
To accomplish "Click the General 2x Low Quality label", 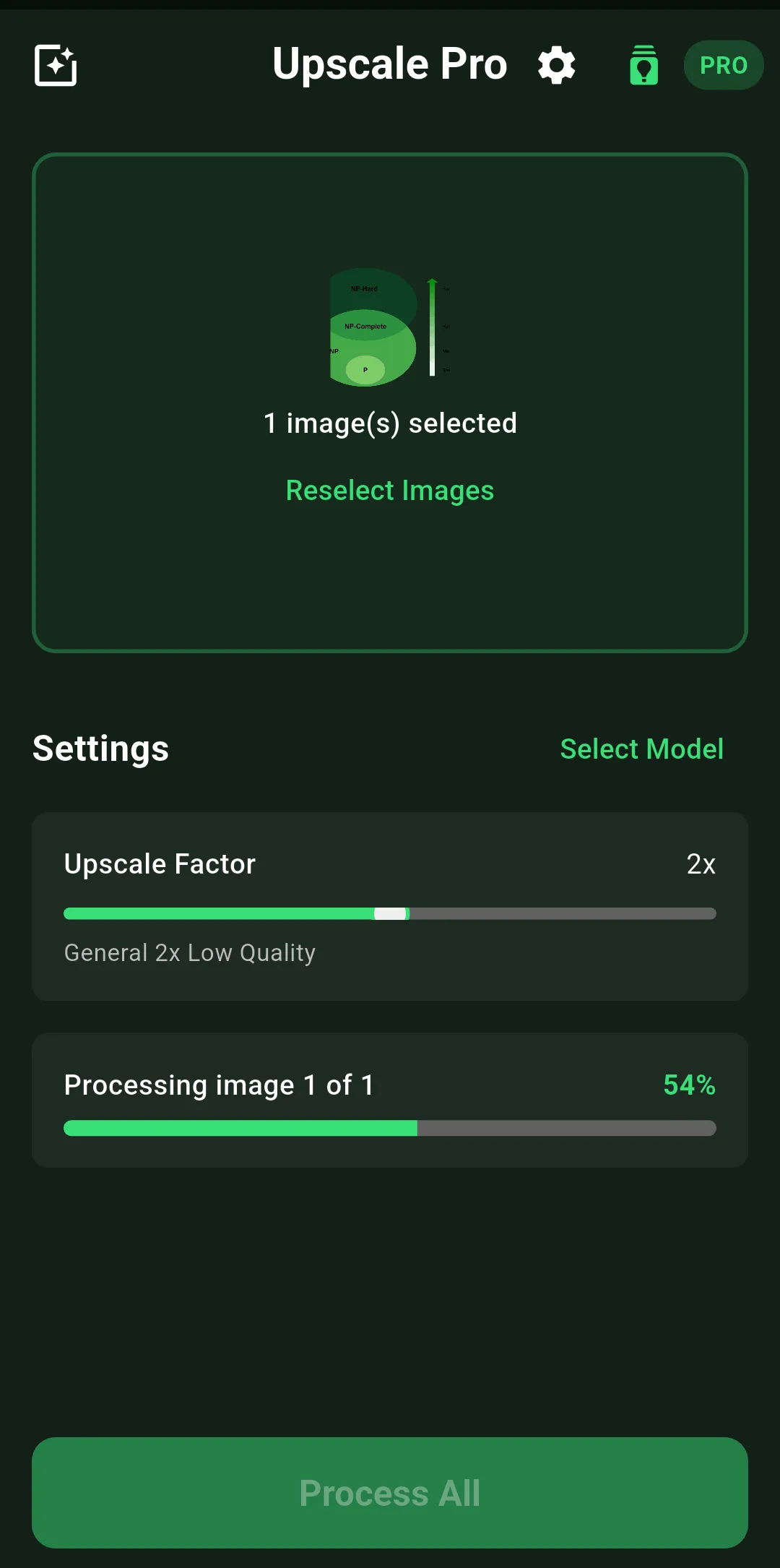I will point(189,952).
